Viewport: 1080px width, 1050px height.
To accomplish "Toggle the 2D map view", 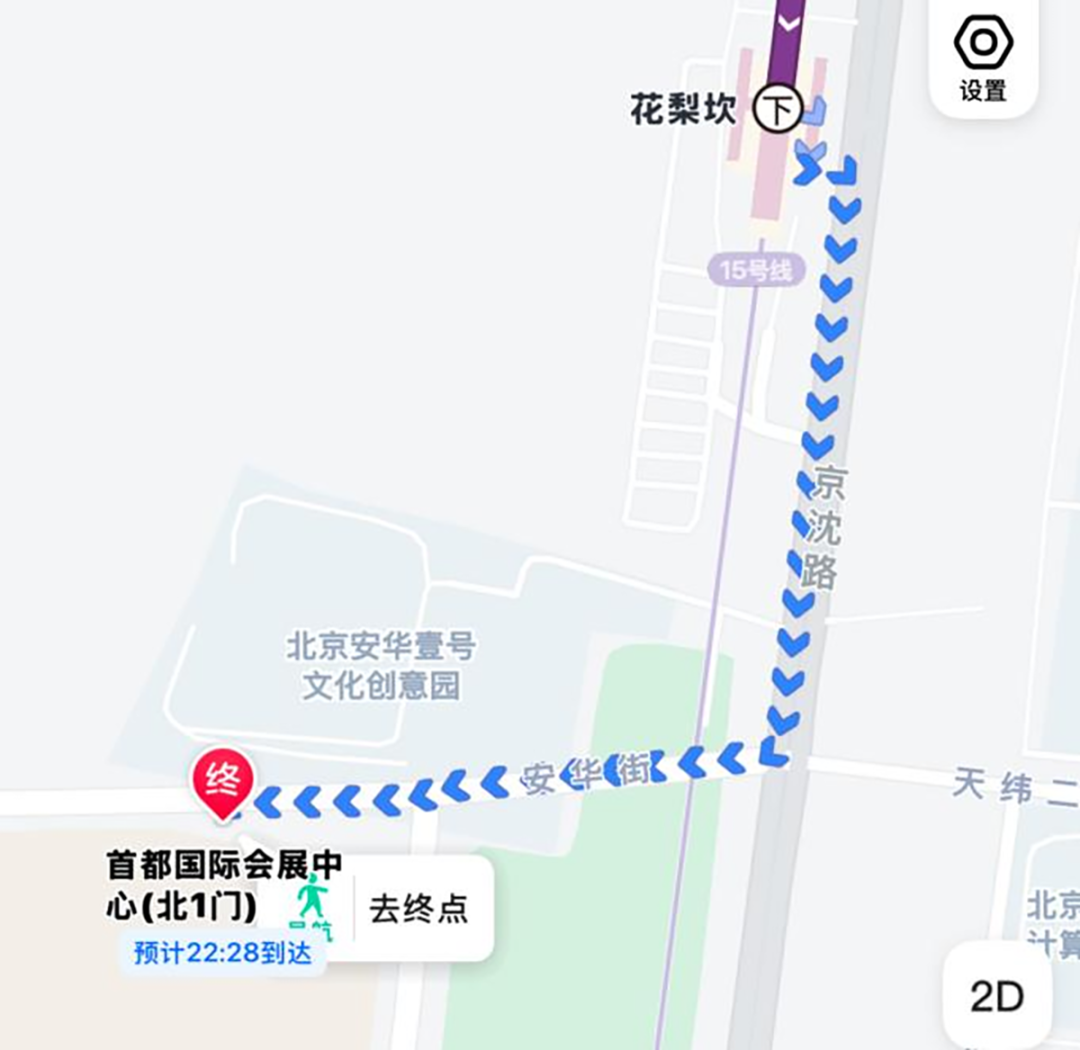I will point(997,995).
